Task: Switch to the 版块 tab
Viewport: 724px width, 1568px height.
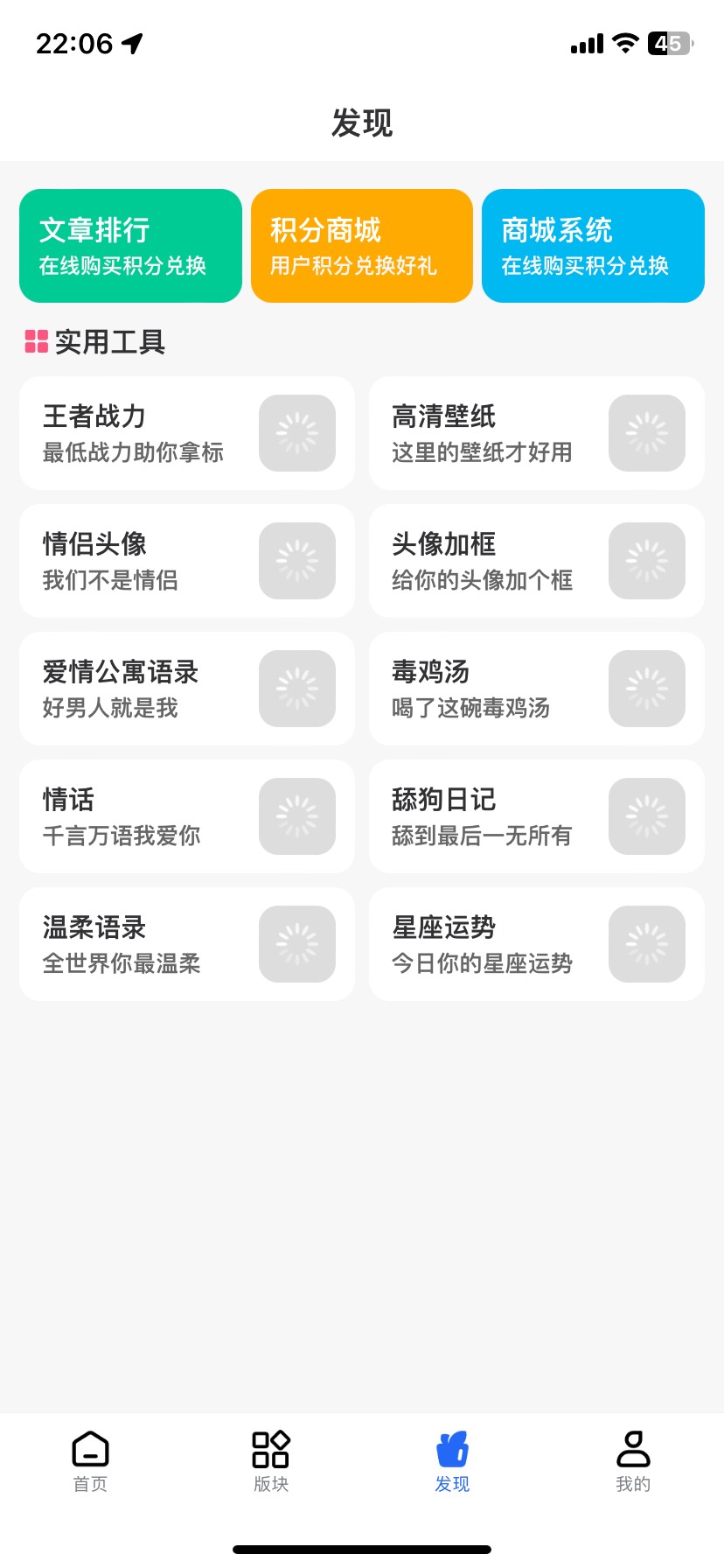Action: pos(271,1461)
